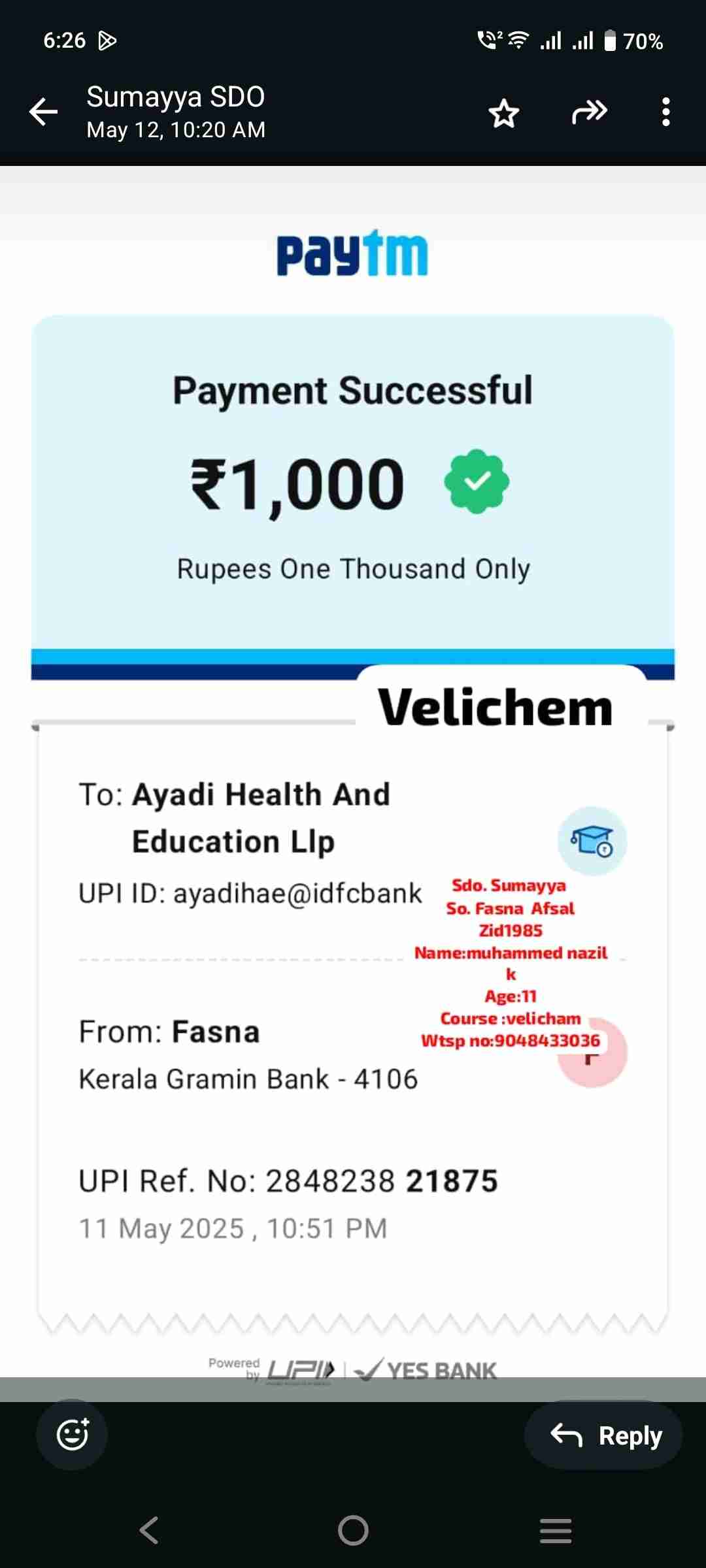
Task: Add an emoji reaction to the image
Action: pos(72,1434)
